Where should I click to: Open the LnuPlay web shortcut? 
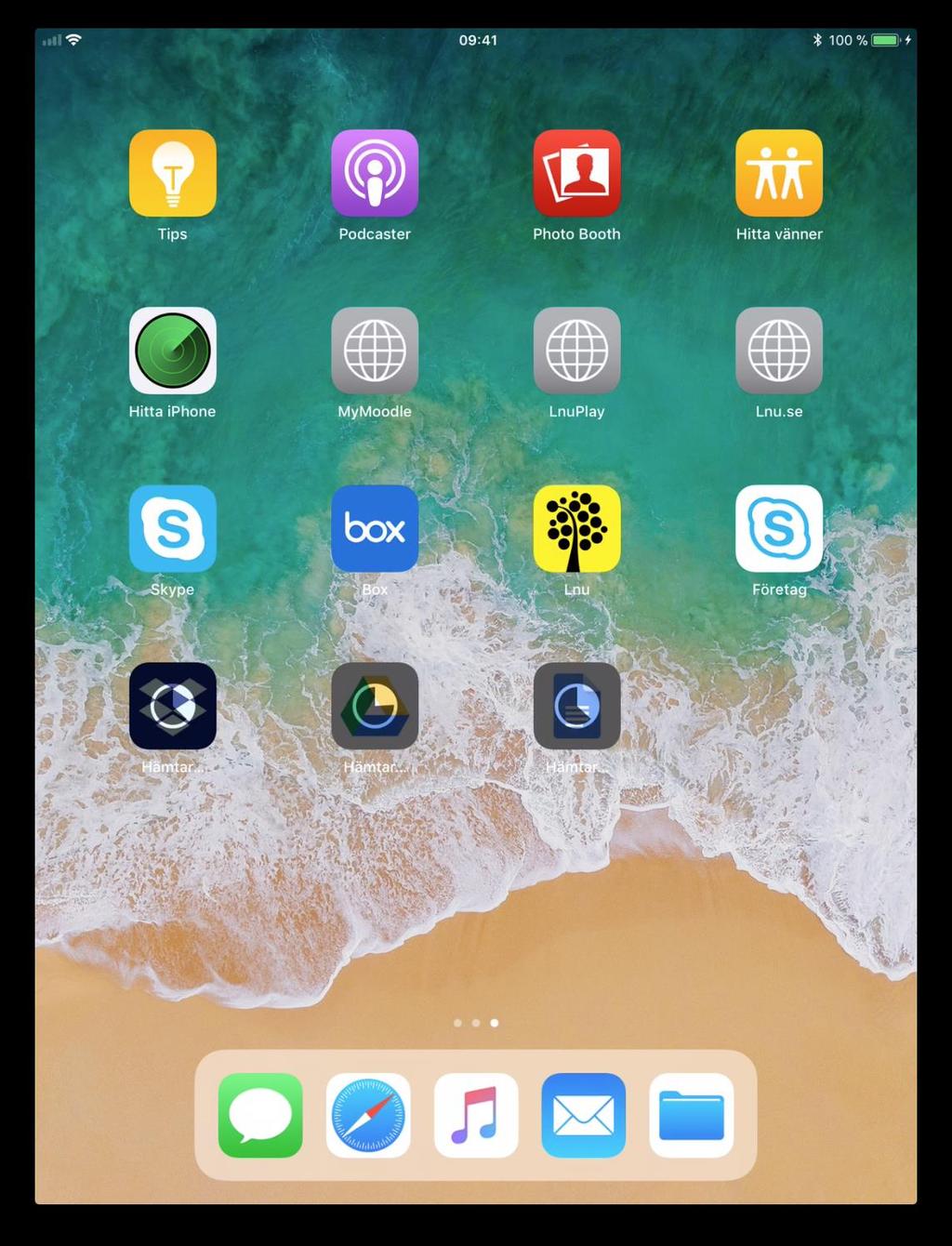576,351
